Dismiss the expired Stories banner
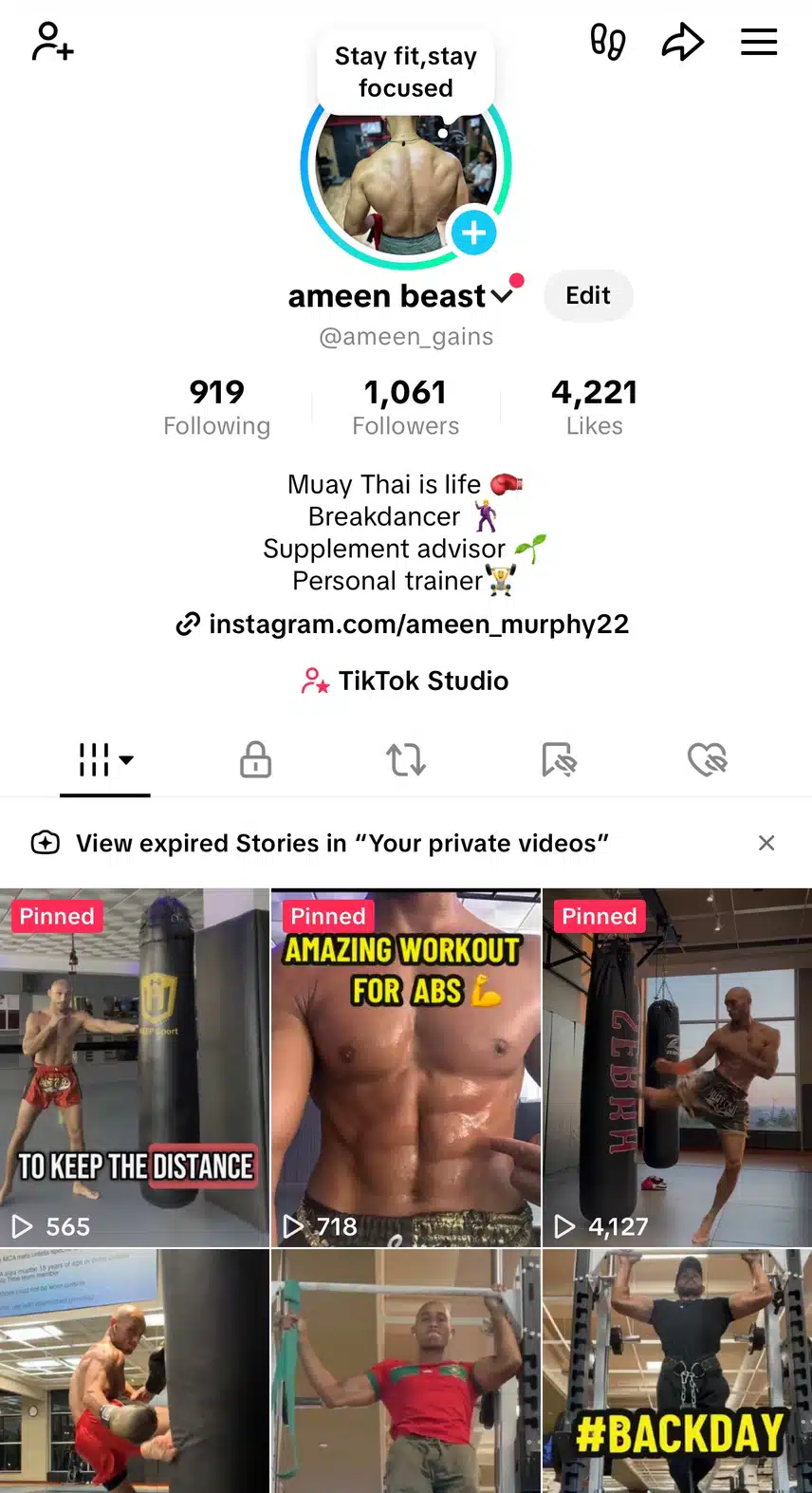Viewport: 812px width, 1493px height. [x=766, y=843]
